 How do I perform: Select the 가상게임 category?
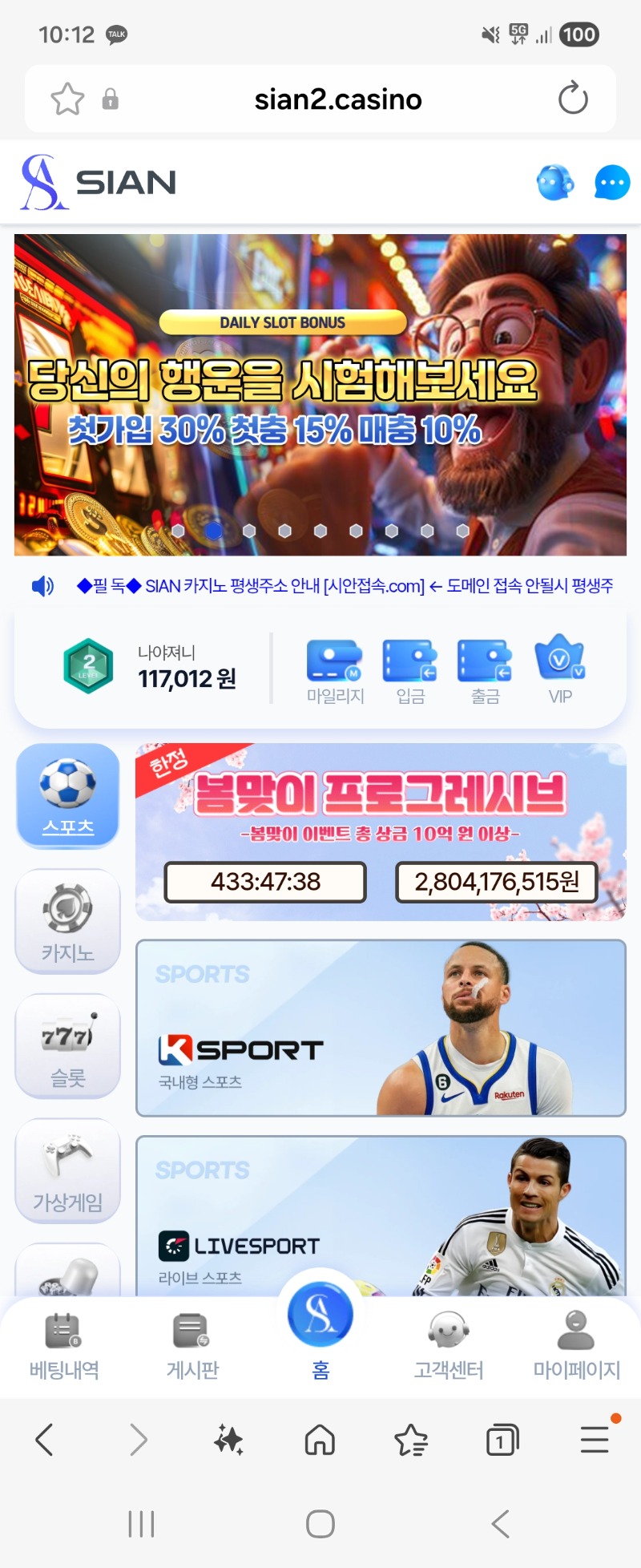pos(68,1170)
